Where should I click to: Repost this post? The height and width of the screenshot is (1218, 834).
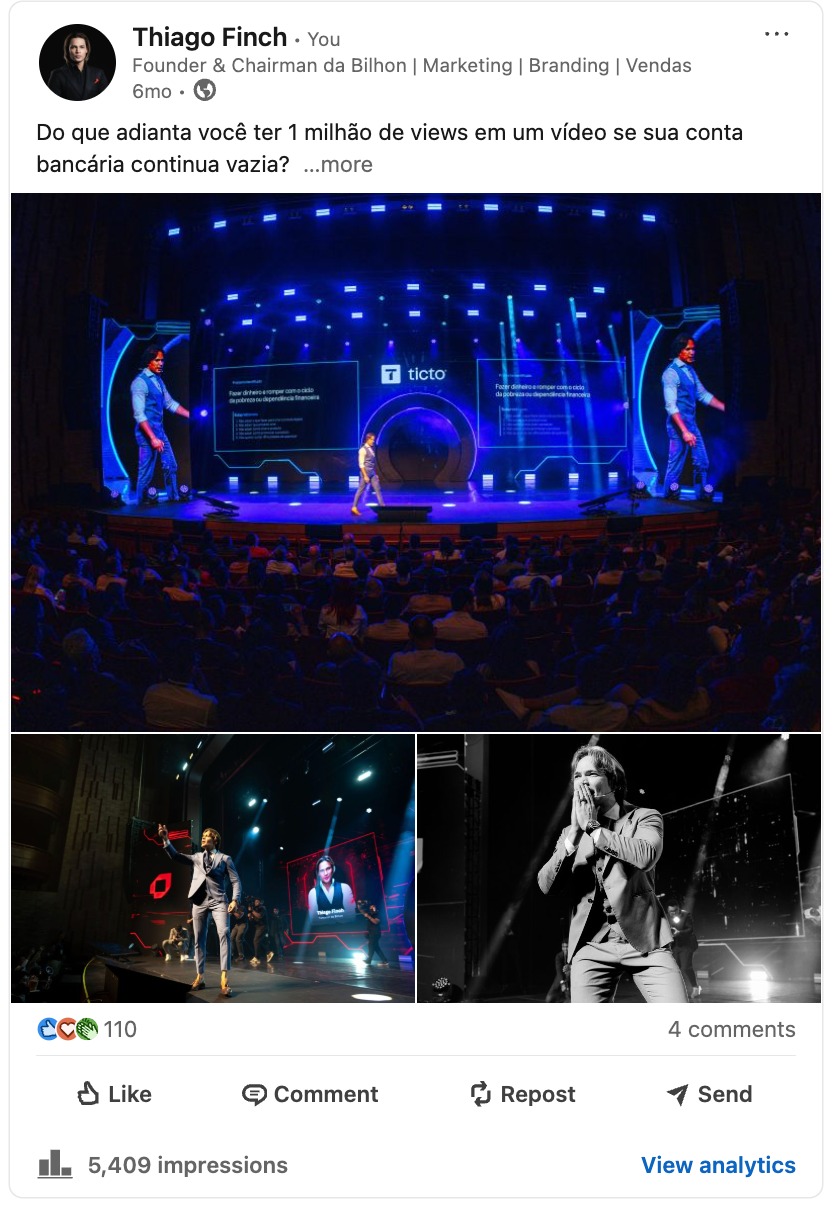tap(522, 1094)
